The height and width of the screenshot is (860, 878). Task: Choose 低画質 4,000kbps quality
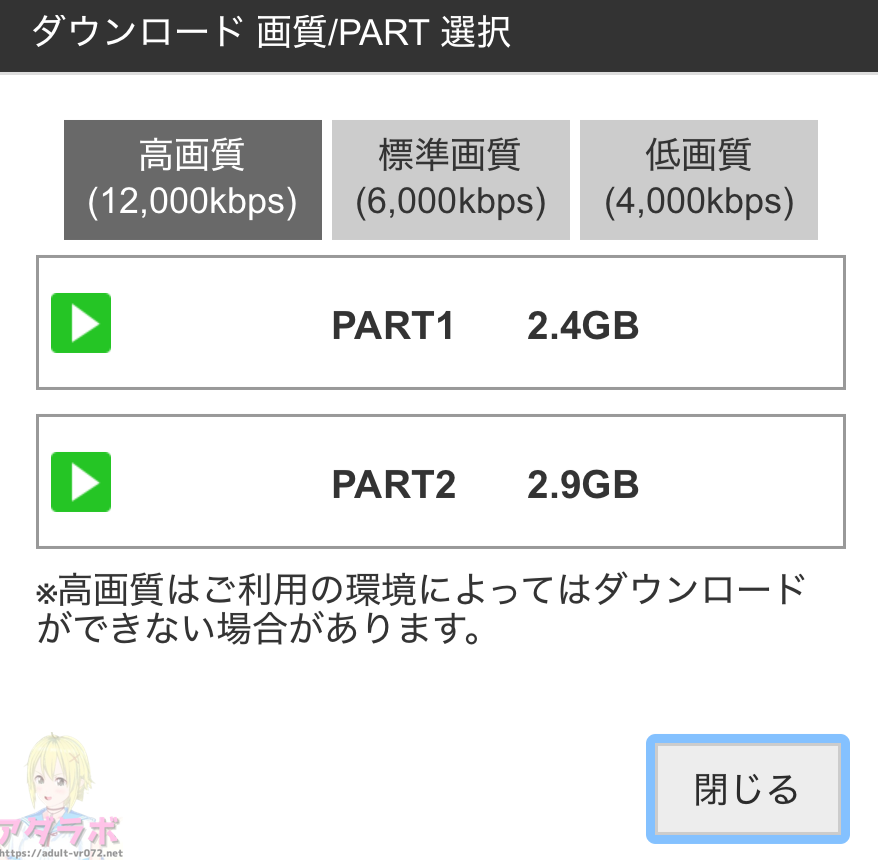pyautogui.click(x=698, y=180)
